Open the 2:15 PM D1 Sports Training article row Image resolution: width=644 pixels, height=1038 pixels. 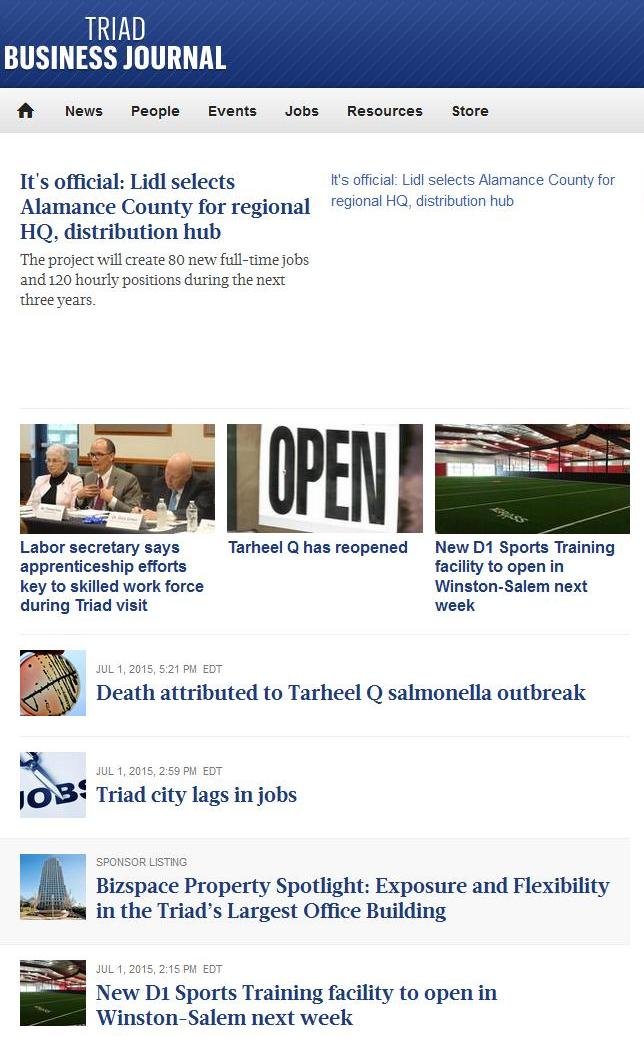point(296,1005)
